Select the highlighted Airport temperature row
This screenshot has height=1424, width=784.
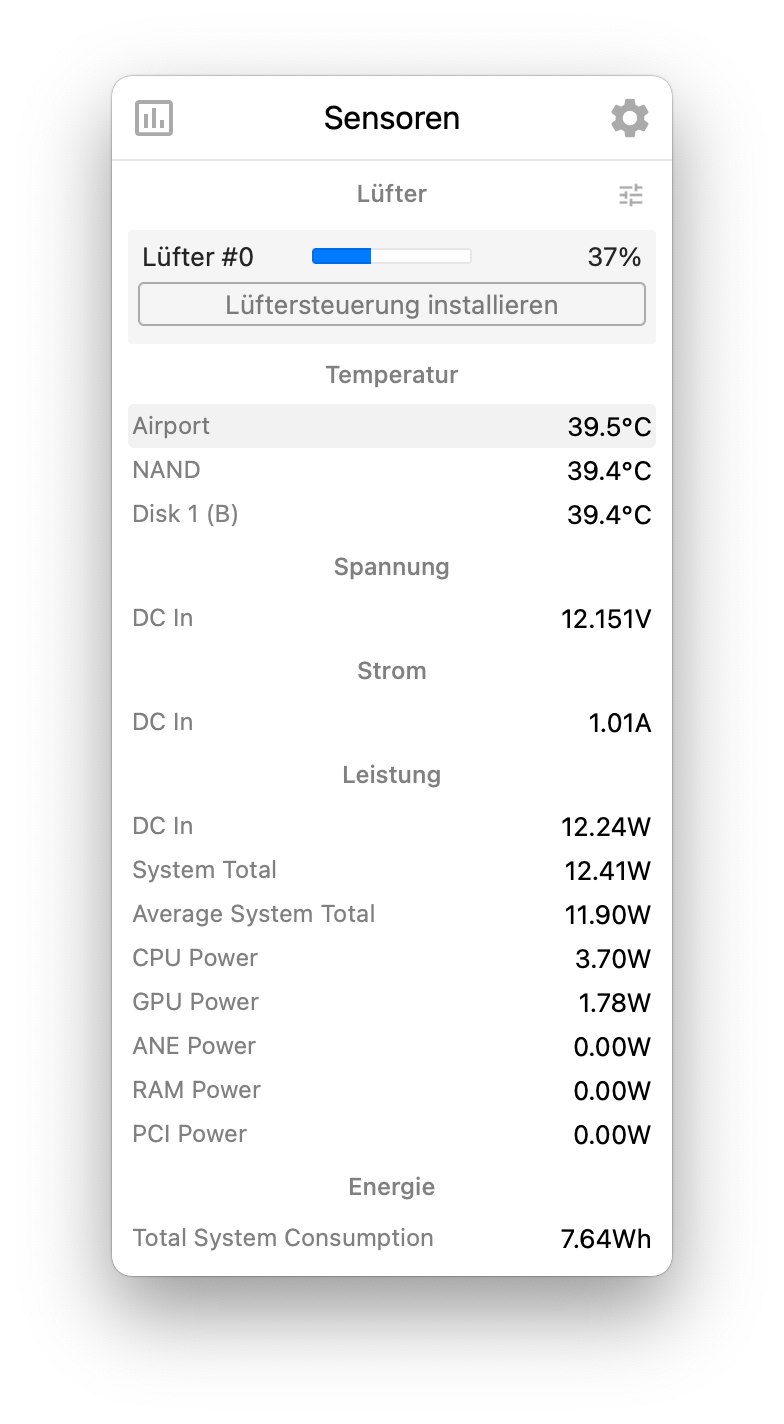click(x=392, y=426)
